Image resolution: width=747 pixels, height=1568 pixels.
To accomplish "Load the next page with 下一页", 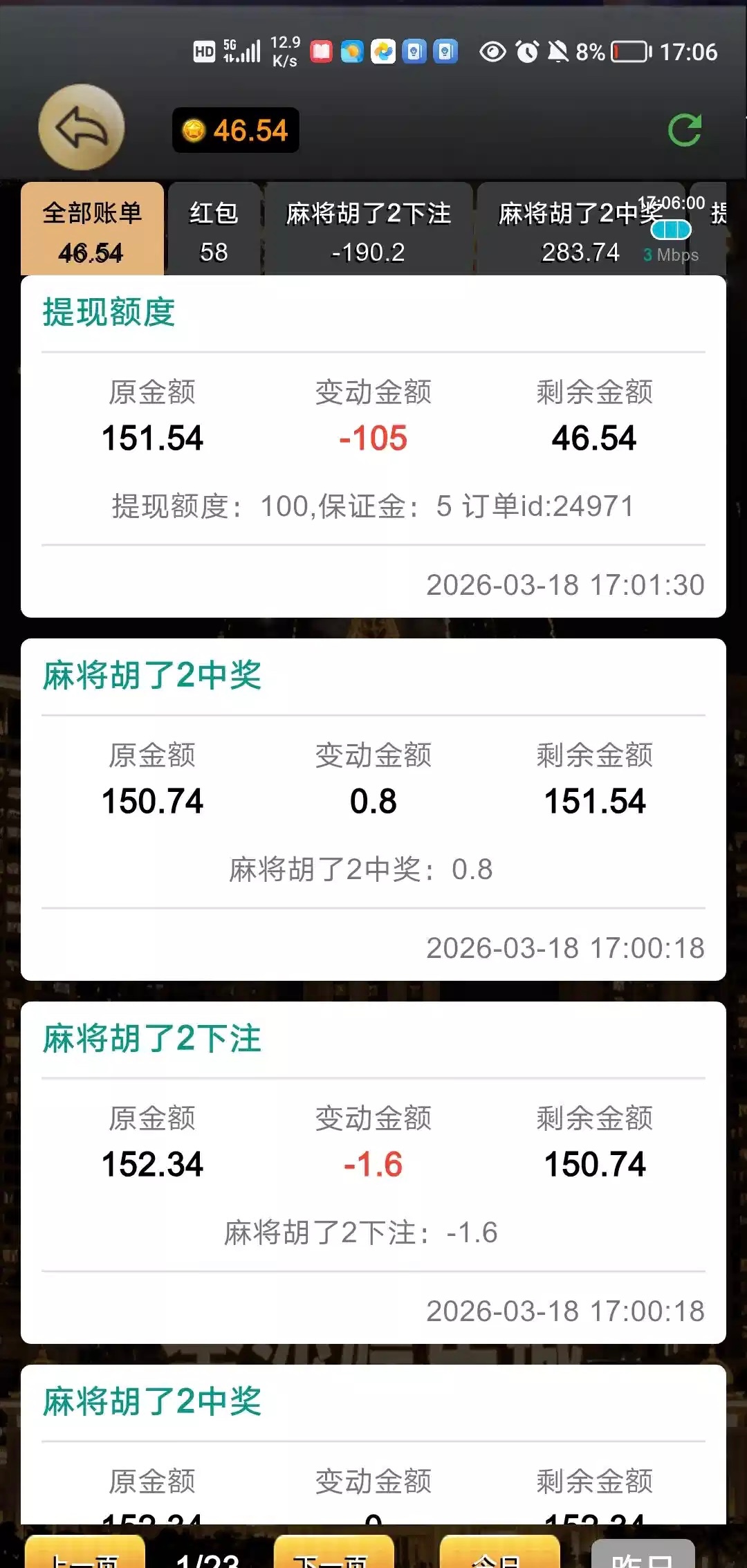I will point(333,1555).
